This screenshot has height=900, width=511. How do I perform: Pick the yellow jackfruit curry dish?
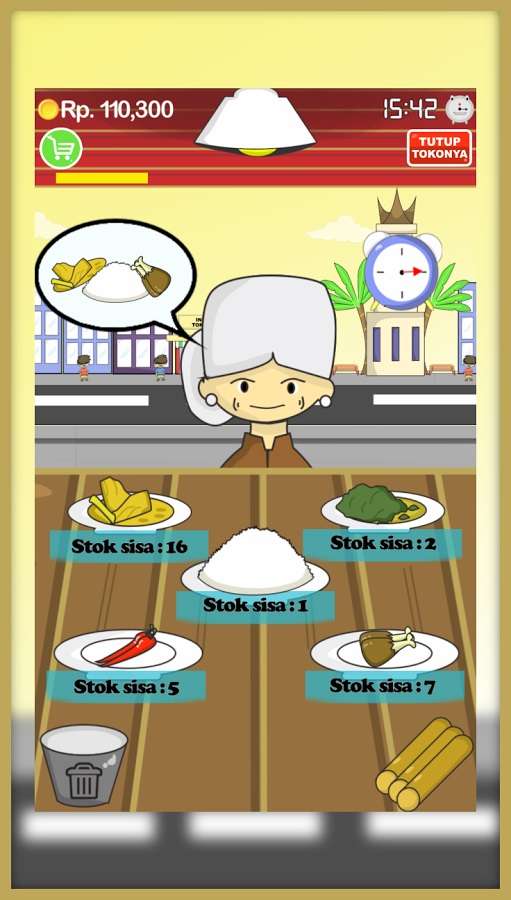(x=129, y=504)
